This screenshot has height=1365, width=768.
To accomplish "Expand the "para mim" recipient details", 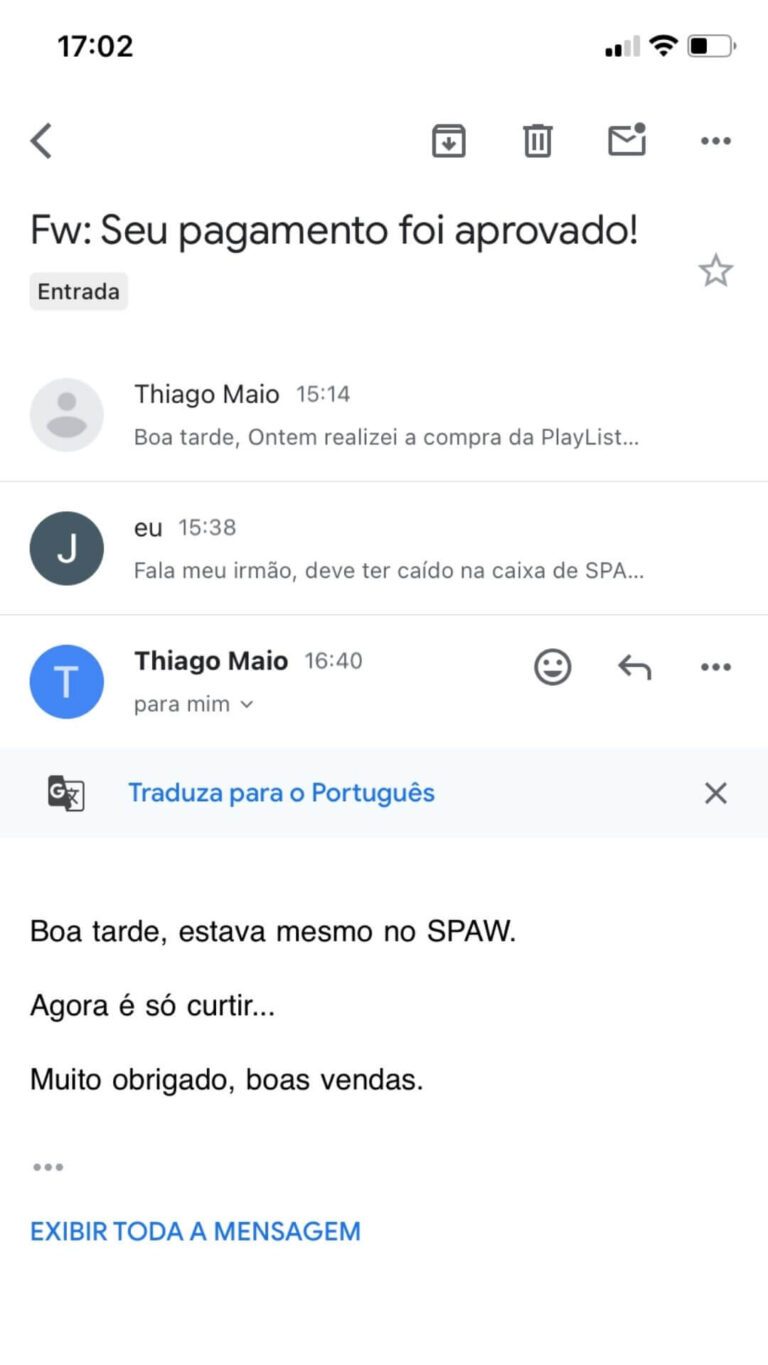I will (194, 704).
